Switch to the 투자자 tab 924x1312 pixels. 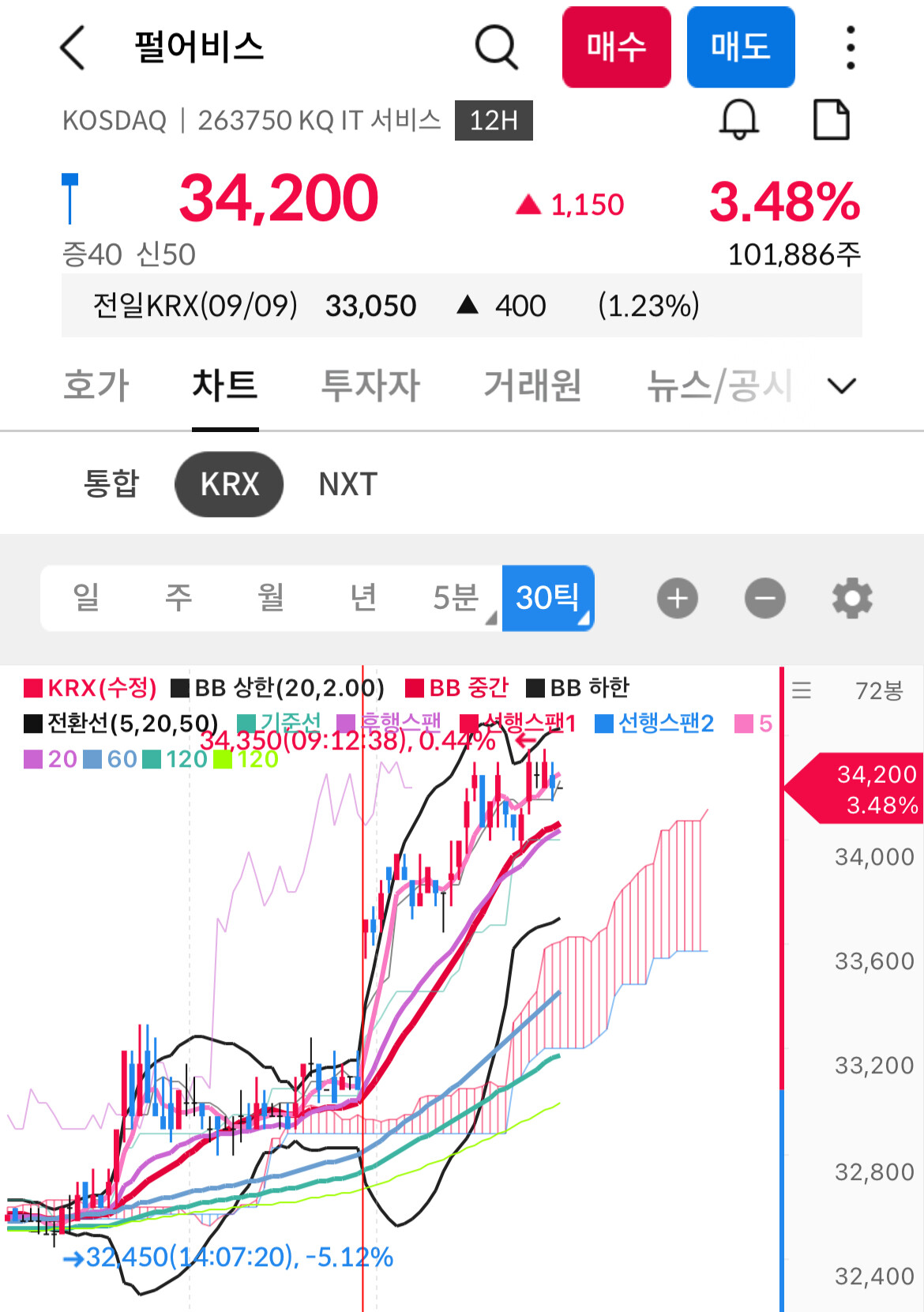point(370,385)
